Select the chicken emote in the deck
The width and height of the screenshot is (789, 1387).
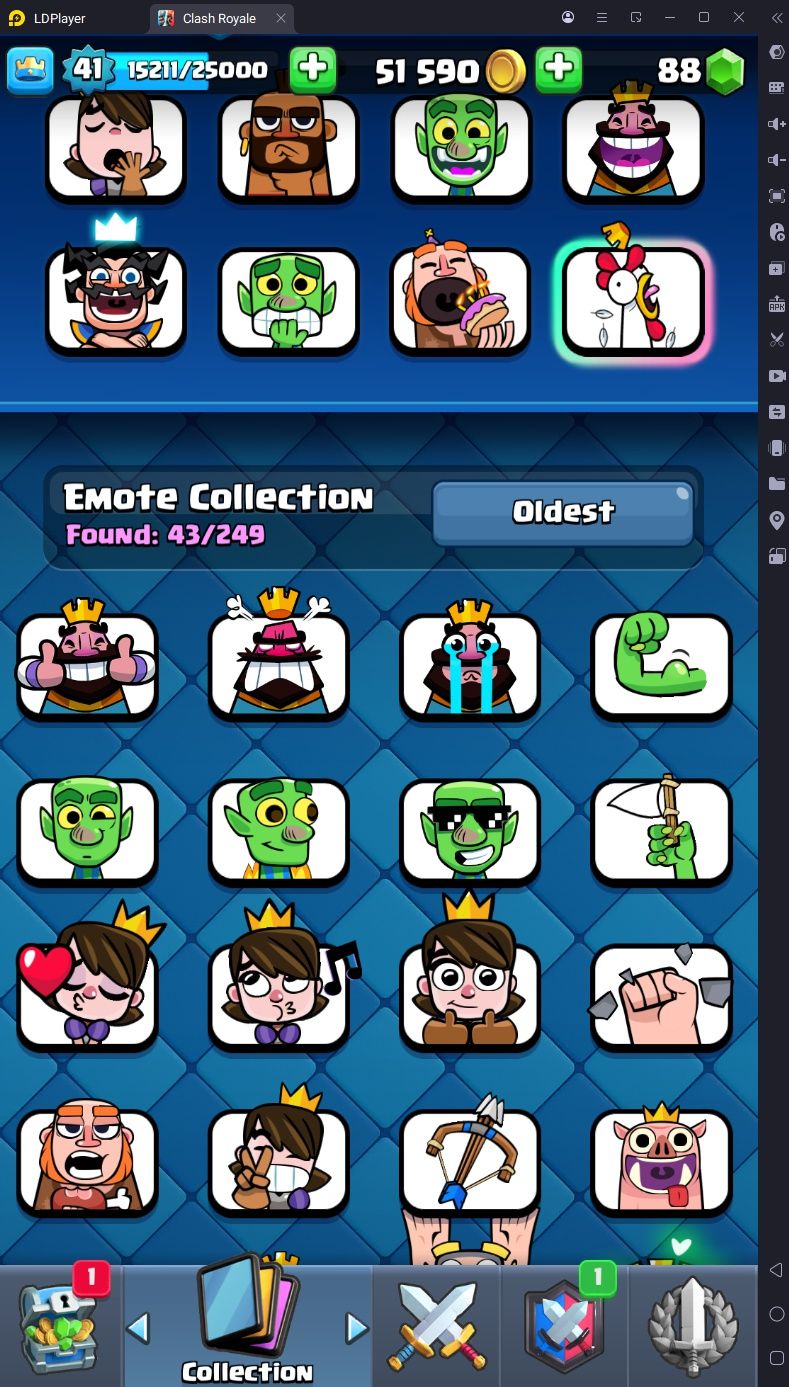[633, 300]
